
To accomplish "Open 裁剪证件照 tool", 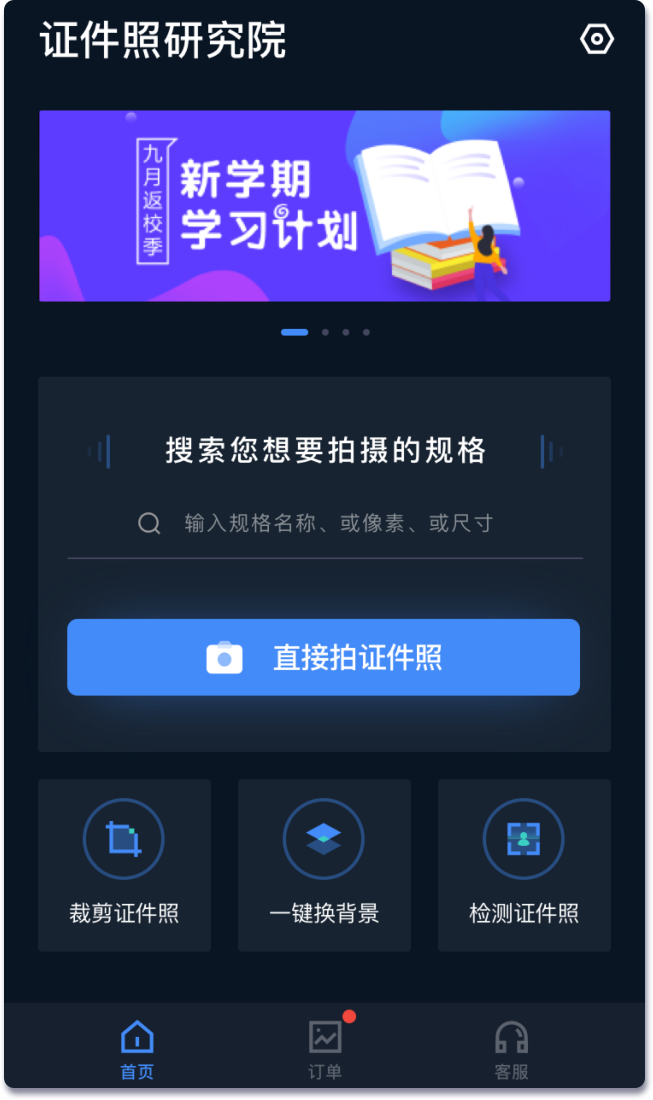I will (124, 865).
